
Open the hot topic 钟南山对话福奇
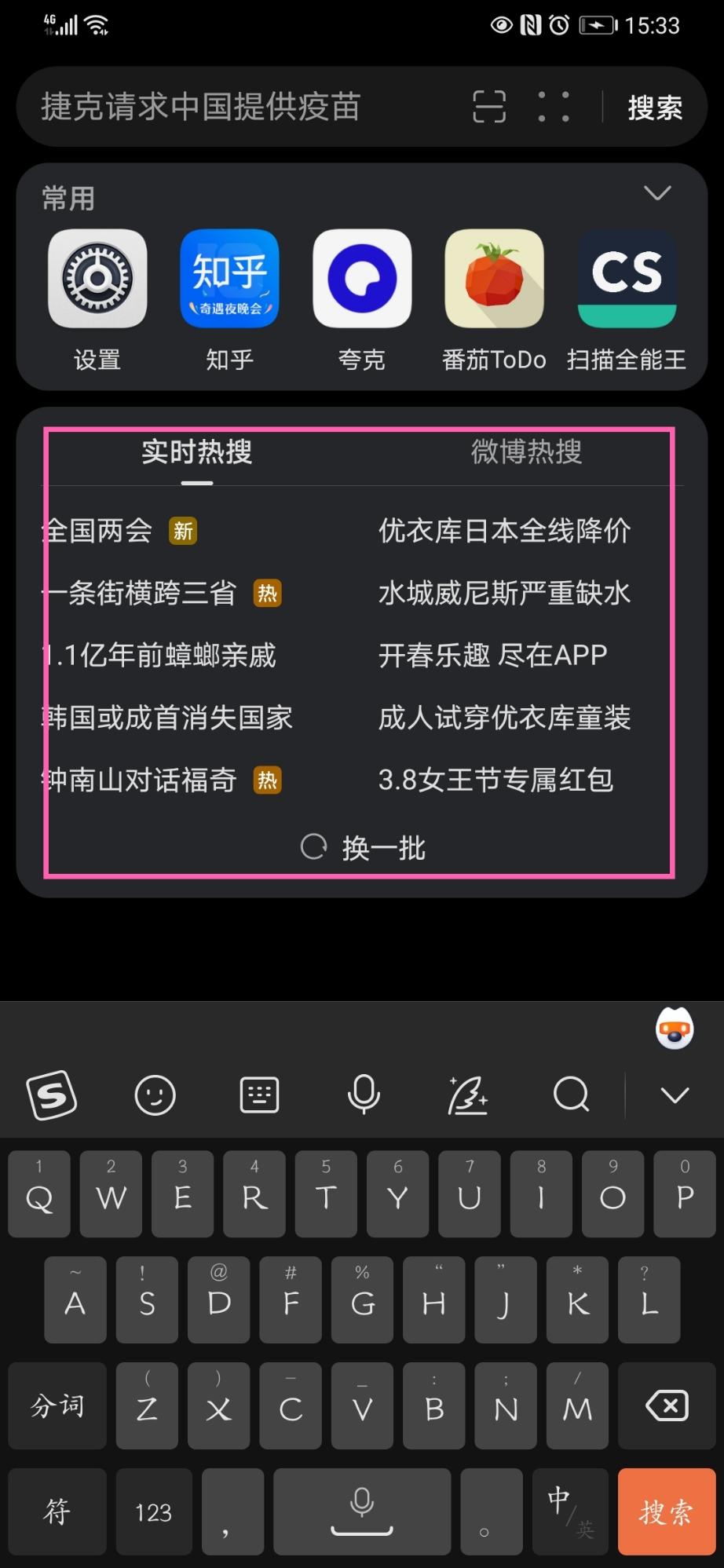(140, 780)
